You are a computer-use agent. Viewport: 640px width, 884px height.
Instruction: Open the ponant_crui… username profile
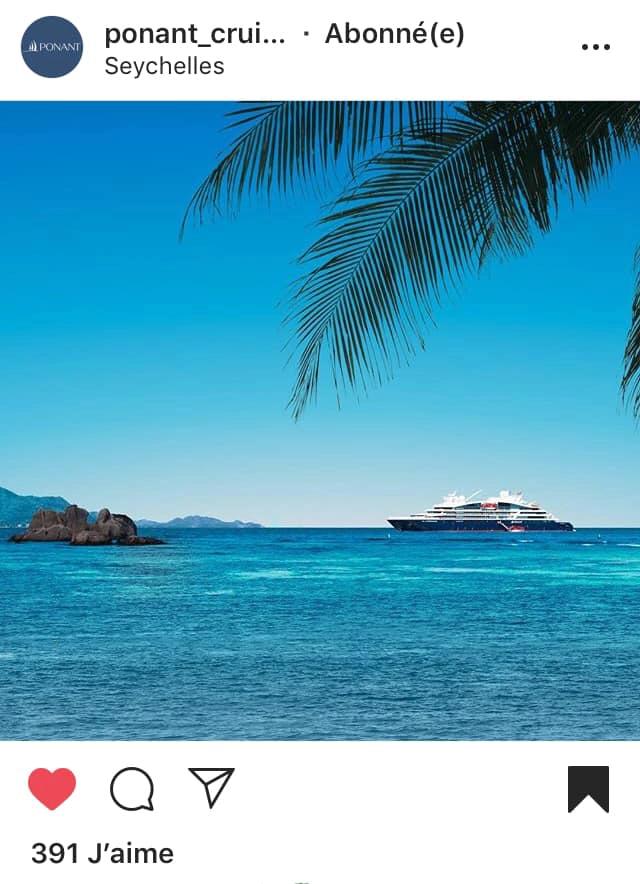[x=195, y=34]
